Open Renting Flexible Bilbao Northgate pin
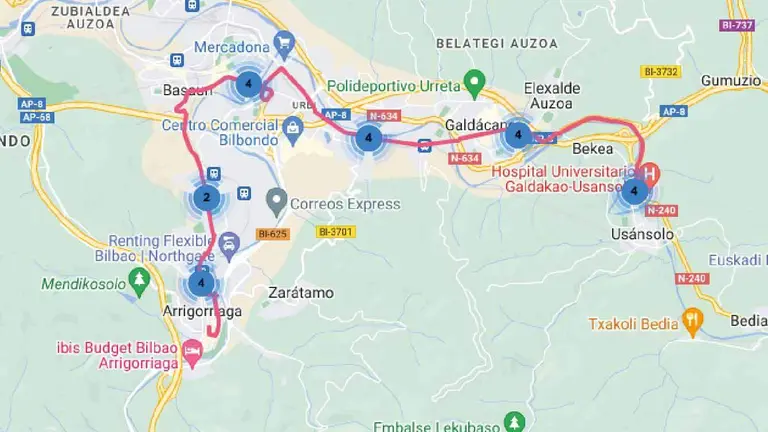 click(228, 243)
